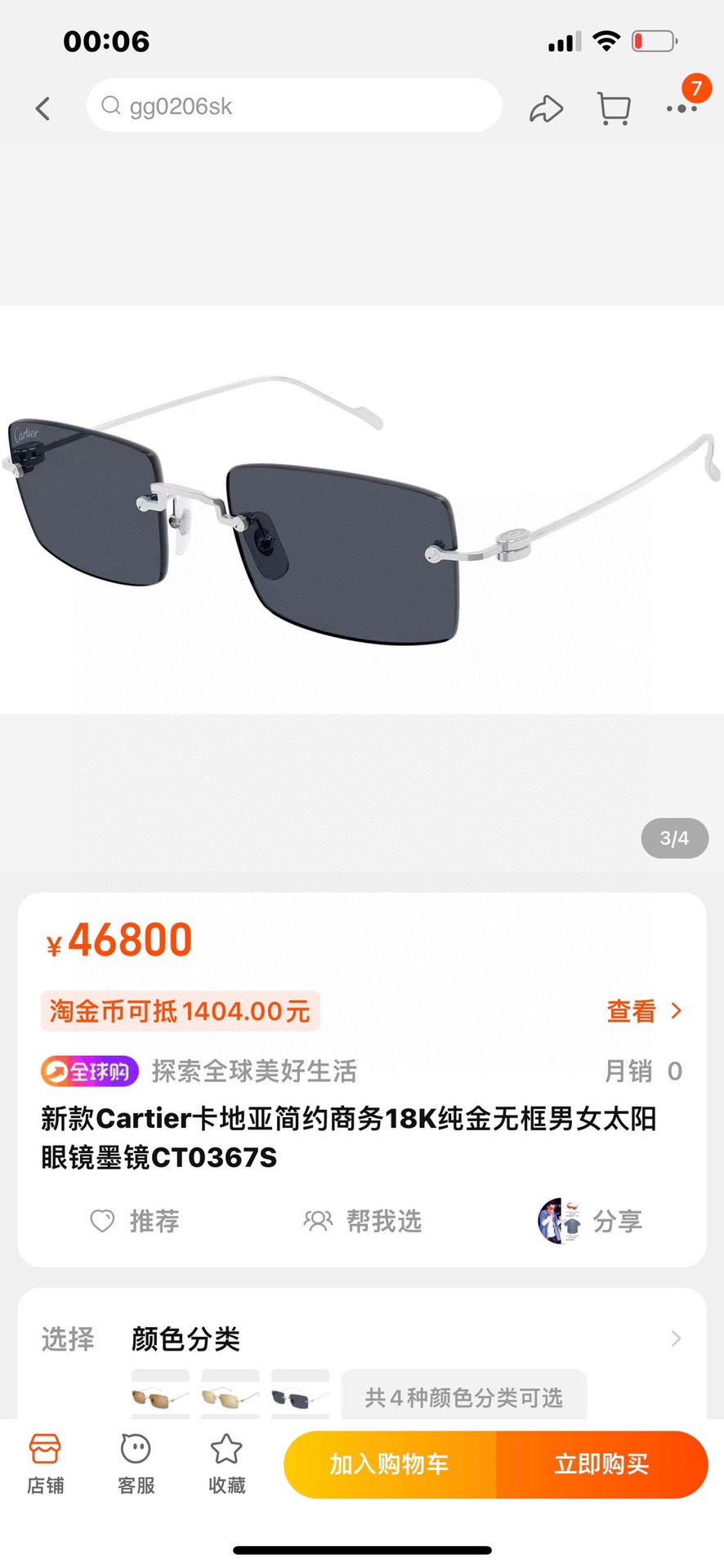Add item to favorites with 收藏
724x1568 pixels.
click(226, 1463)
